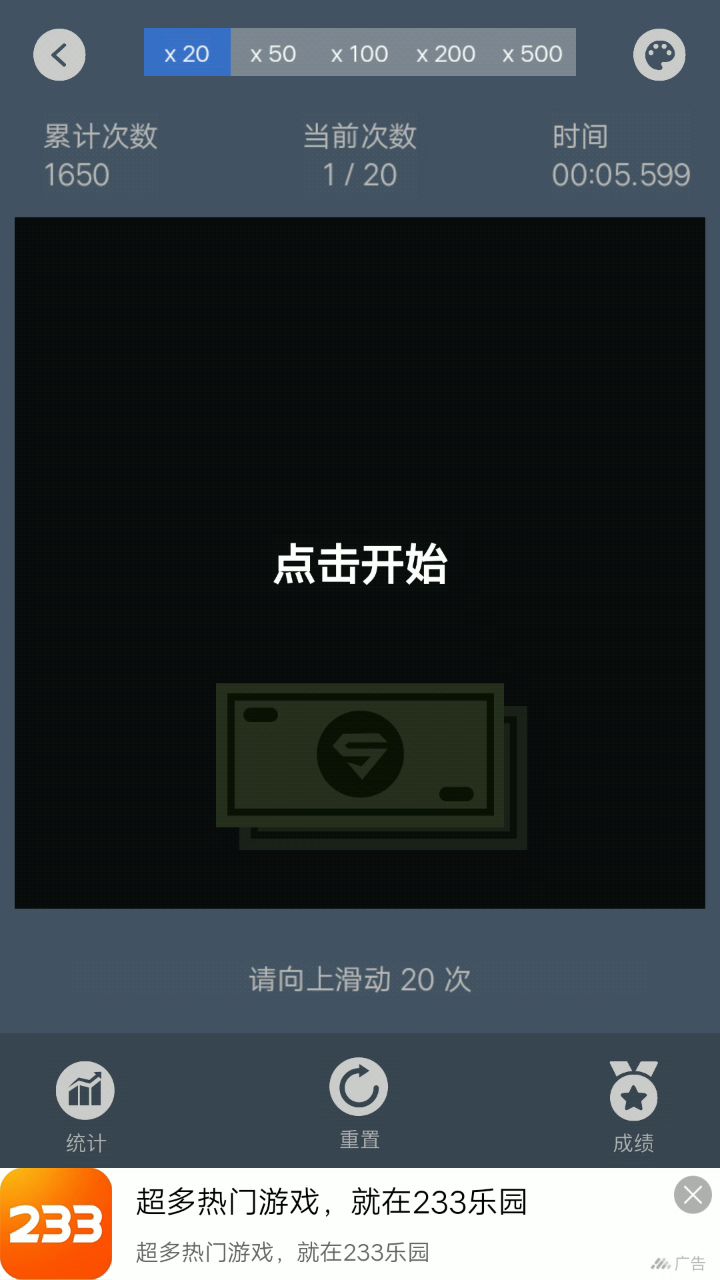This screenshot has height=1280, width=720.
Task: Go back using the arrow icon
Action: pyautogui.click(x=59, y=54)
